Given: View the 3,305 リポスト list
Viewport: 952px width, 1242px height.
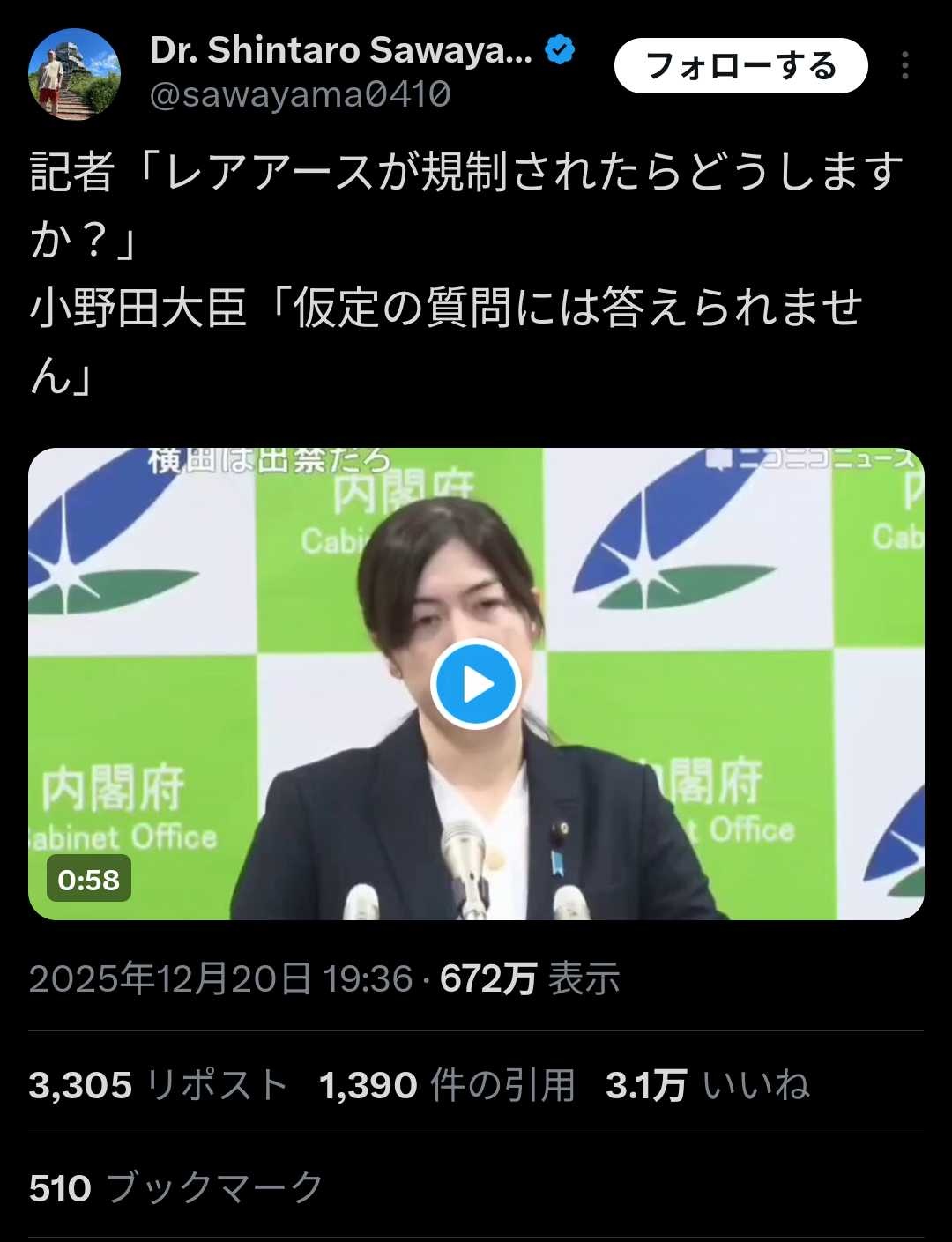Looking at the screenshot, I should pos(159,1085).
